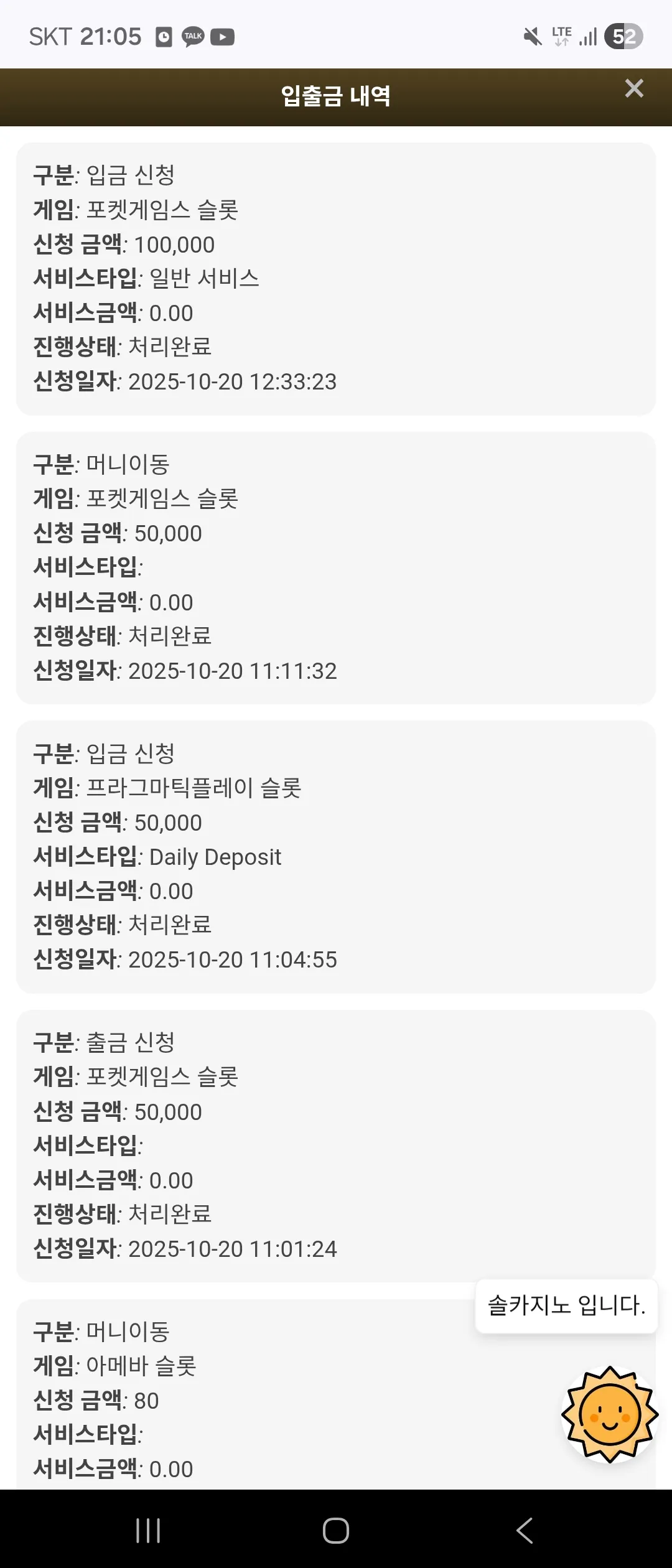Tap the system back button
The image size is (672, 1568).
(x=525, y=1530)
